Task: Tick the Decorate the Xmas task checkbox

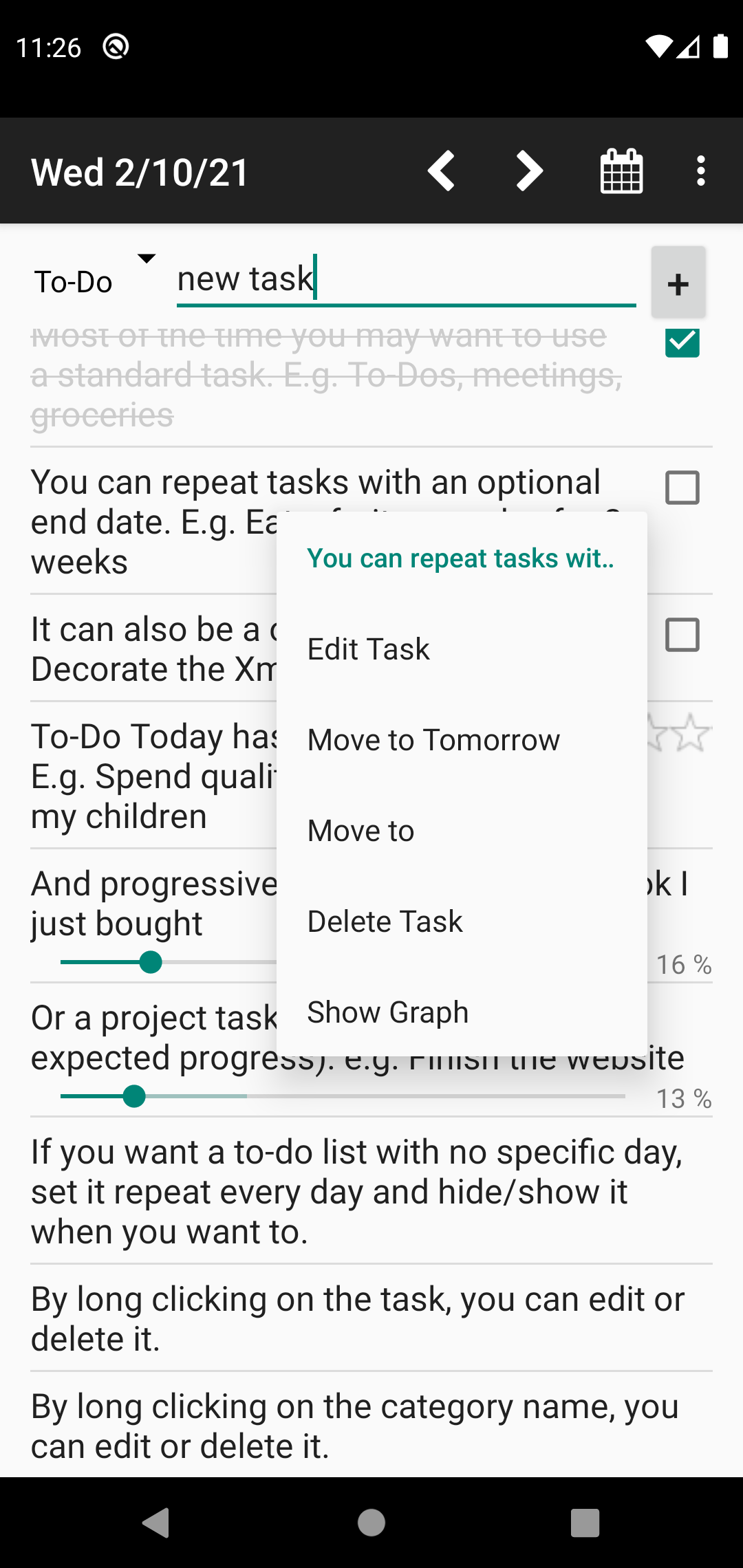Action: click(682, 635)
